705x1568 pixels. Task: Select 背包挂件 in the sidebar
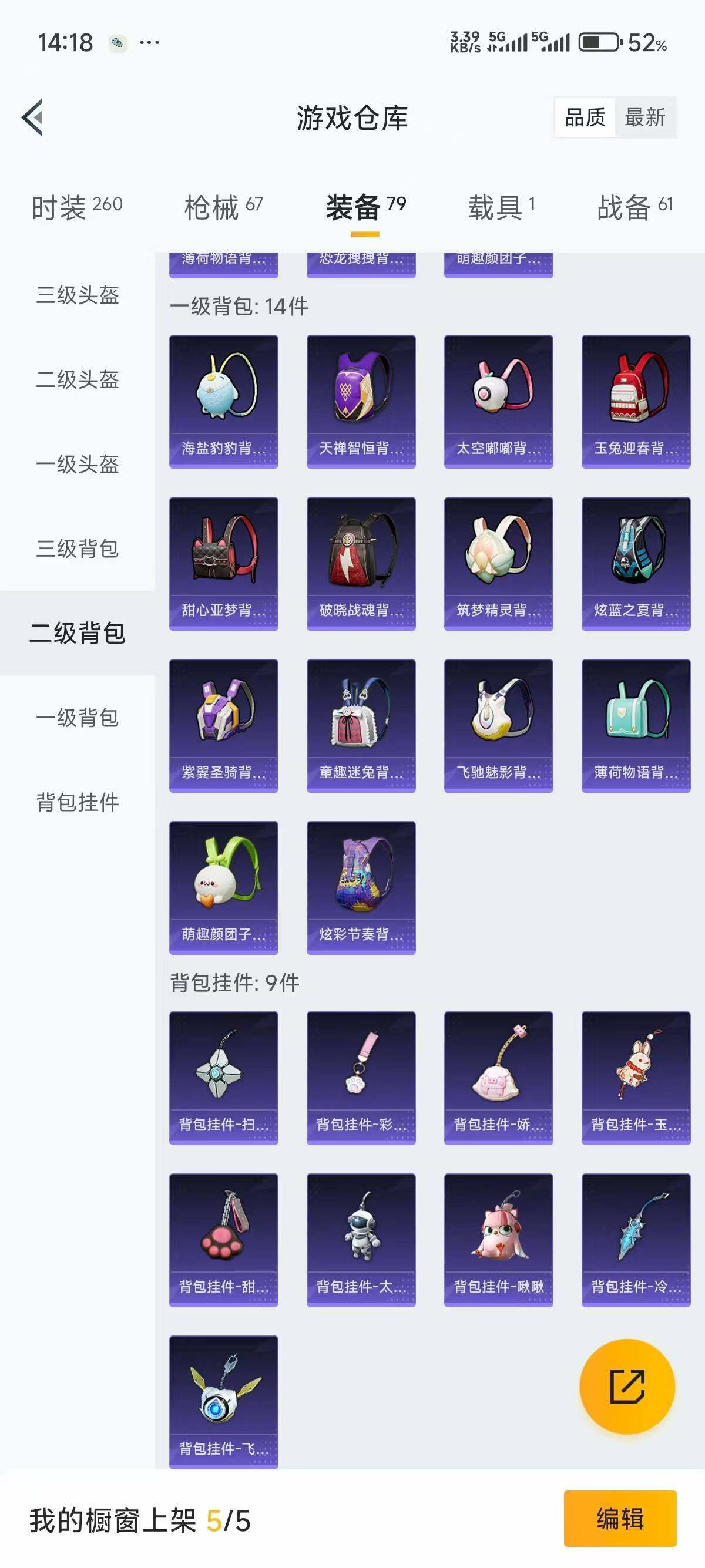pos(78,803)
